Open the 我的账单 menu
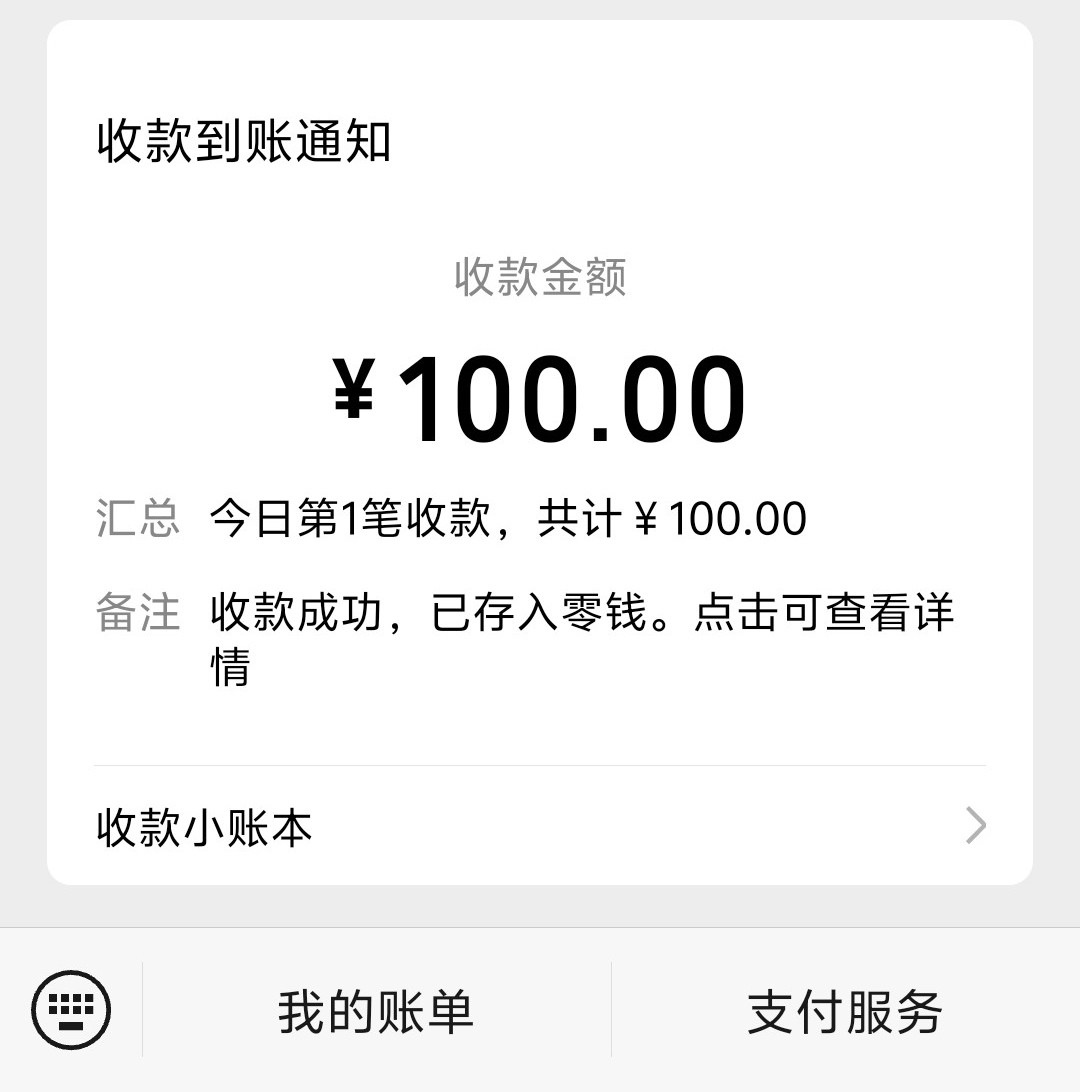The width and height of the screenshot is (1080, 1092). (x=376, y=1011)
